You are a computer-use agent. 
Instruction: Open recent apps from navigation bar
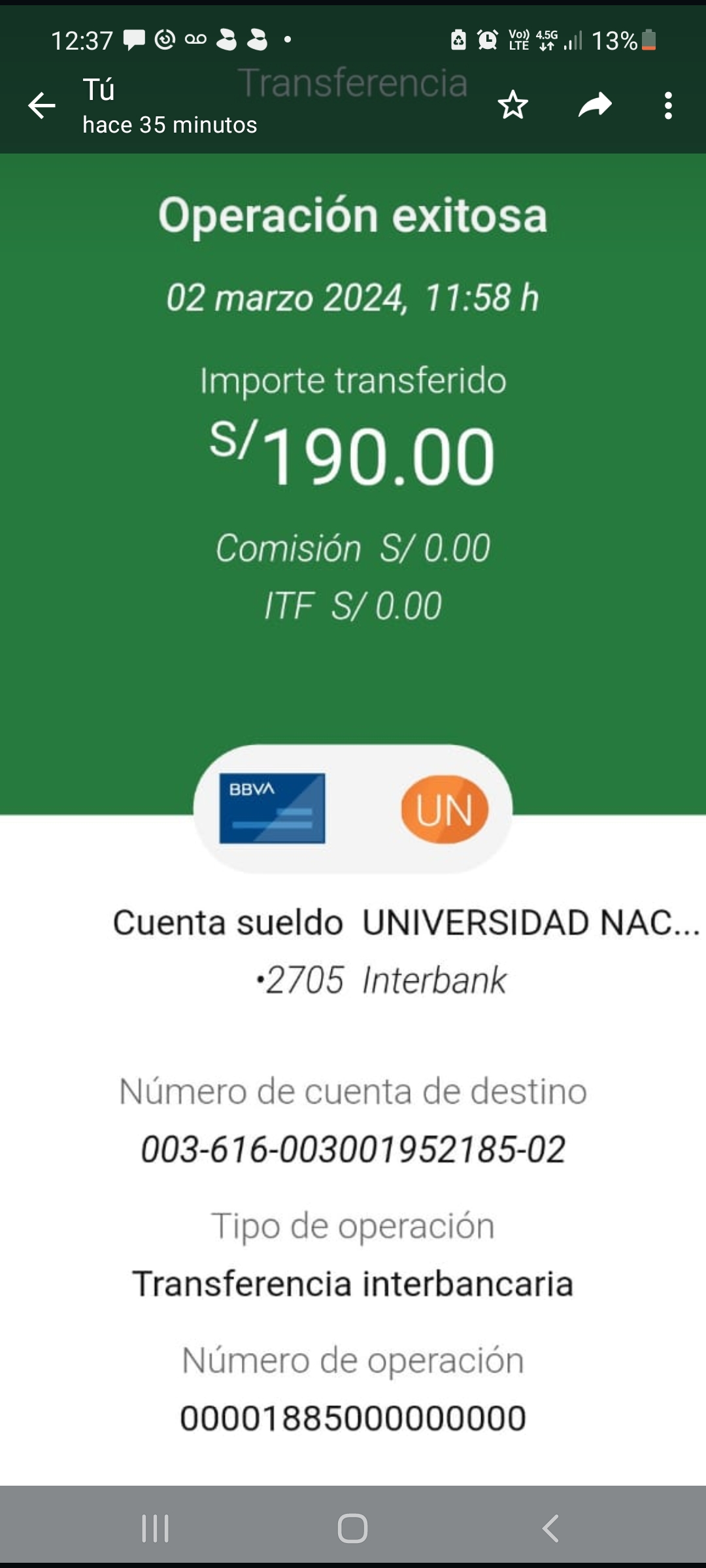click(x=156, y=1528)
